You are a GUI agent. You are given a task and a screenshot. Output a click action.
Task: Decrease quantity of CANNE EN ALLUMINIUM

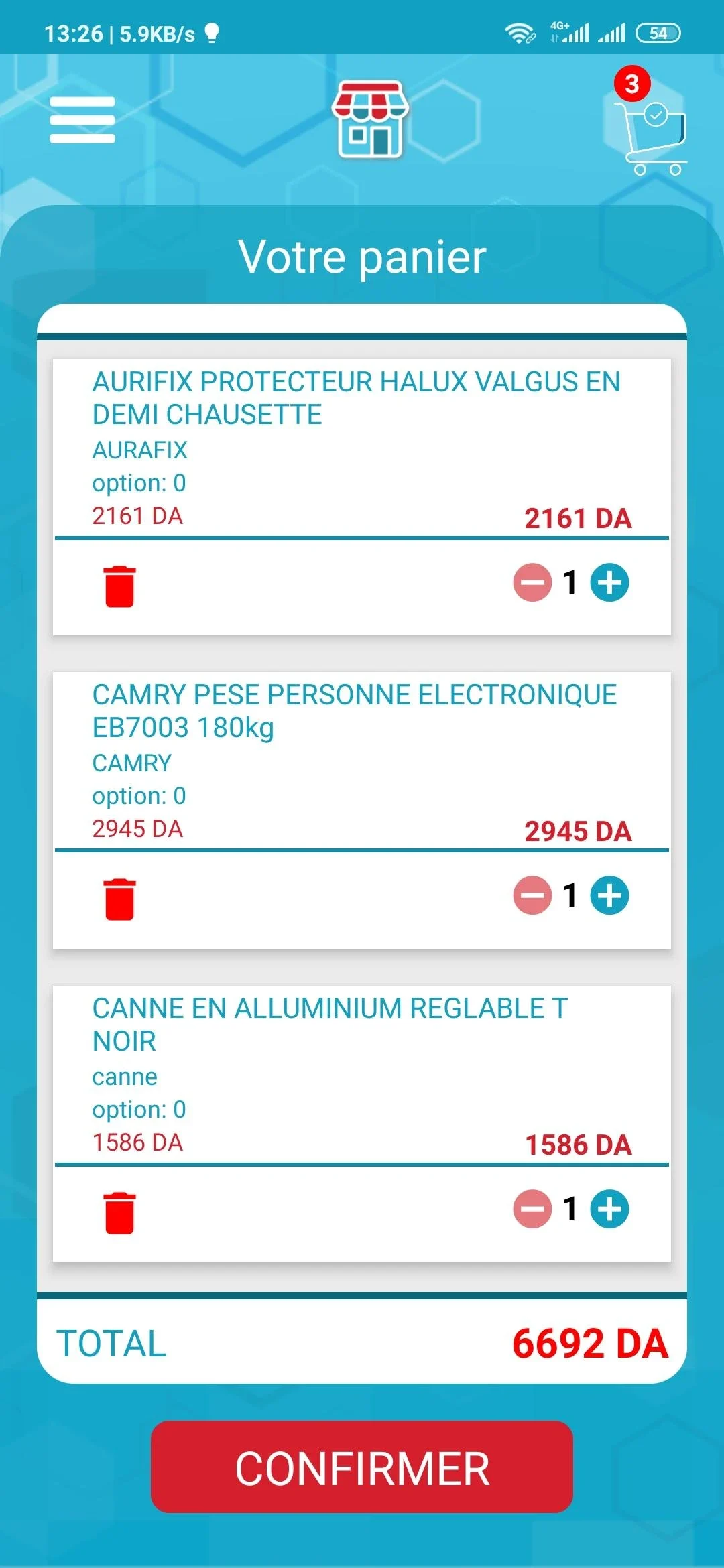pyautogui.click(x=532, y=1209)
